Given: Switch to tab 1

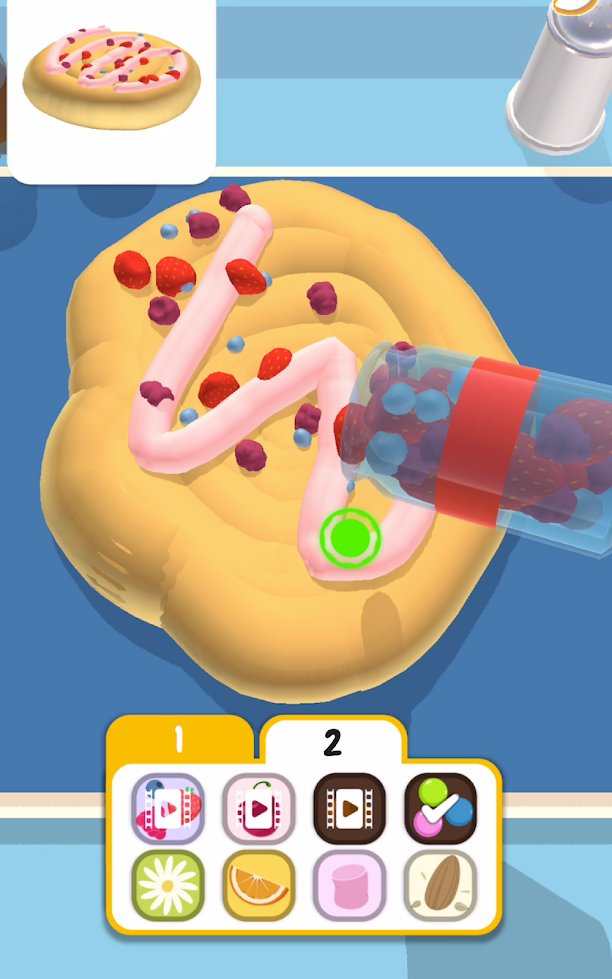Looking at the screenshot, I should [179, 740].
